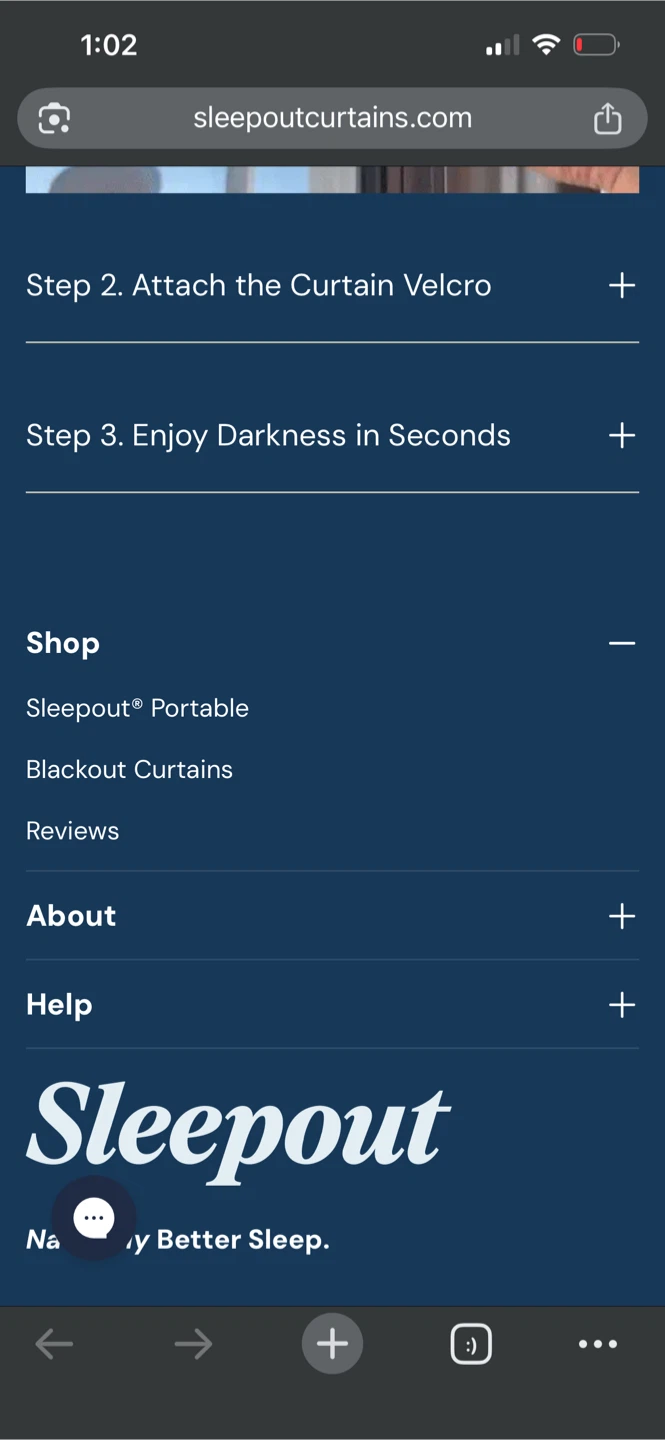Expand the About footer section
Image resolution: width=665 pixels, height=1440 pixels.
(x=621, y=916)
